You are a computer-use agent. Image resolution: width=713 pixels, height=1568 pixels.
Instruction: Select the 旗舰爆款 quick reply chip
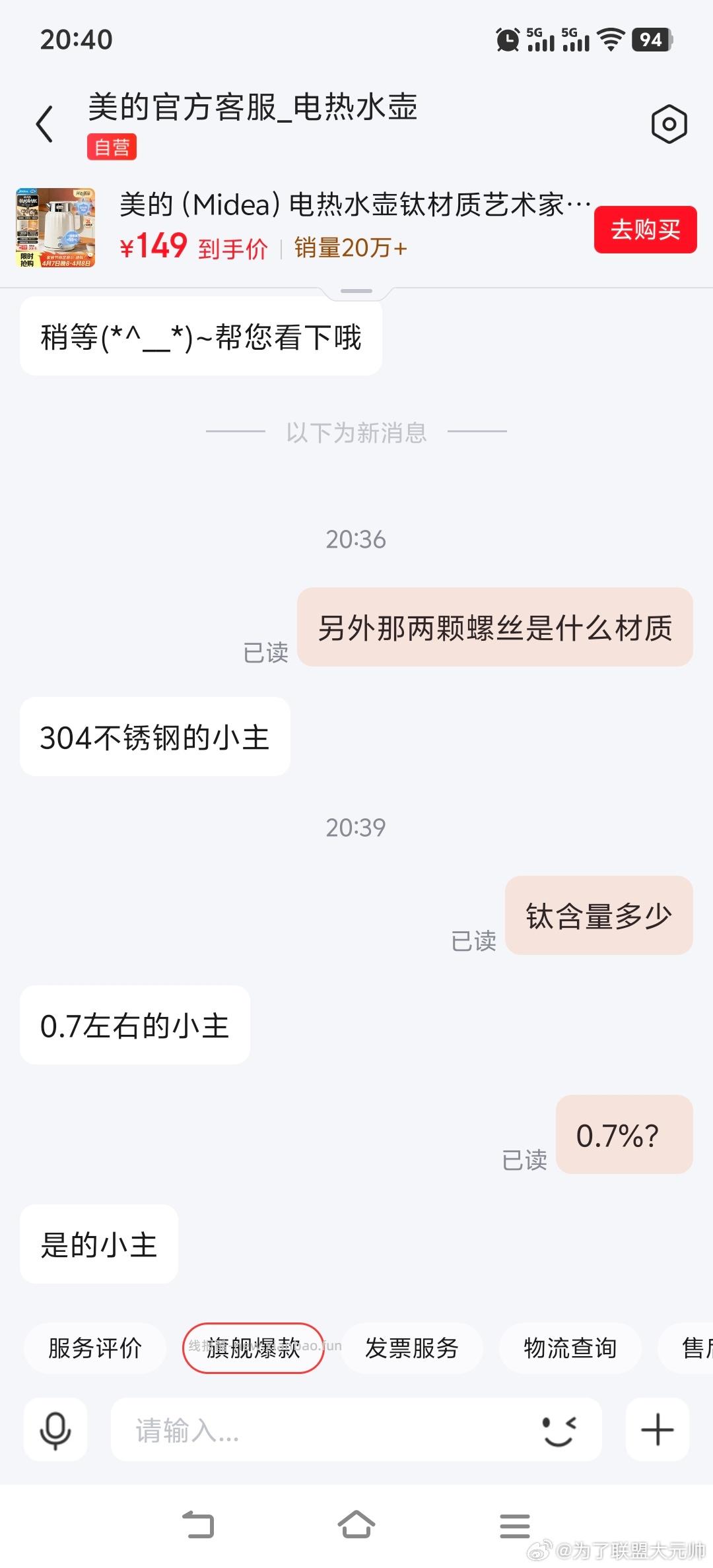[252, 1348]
